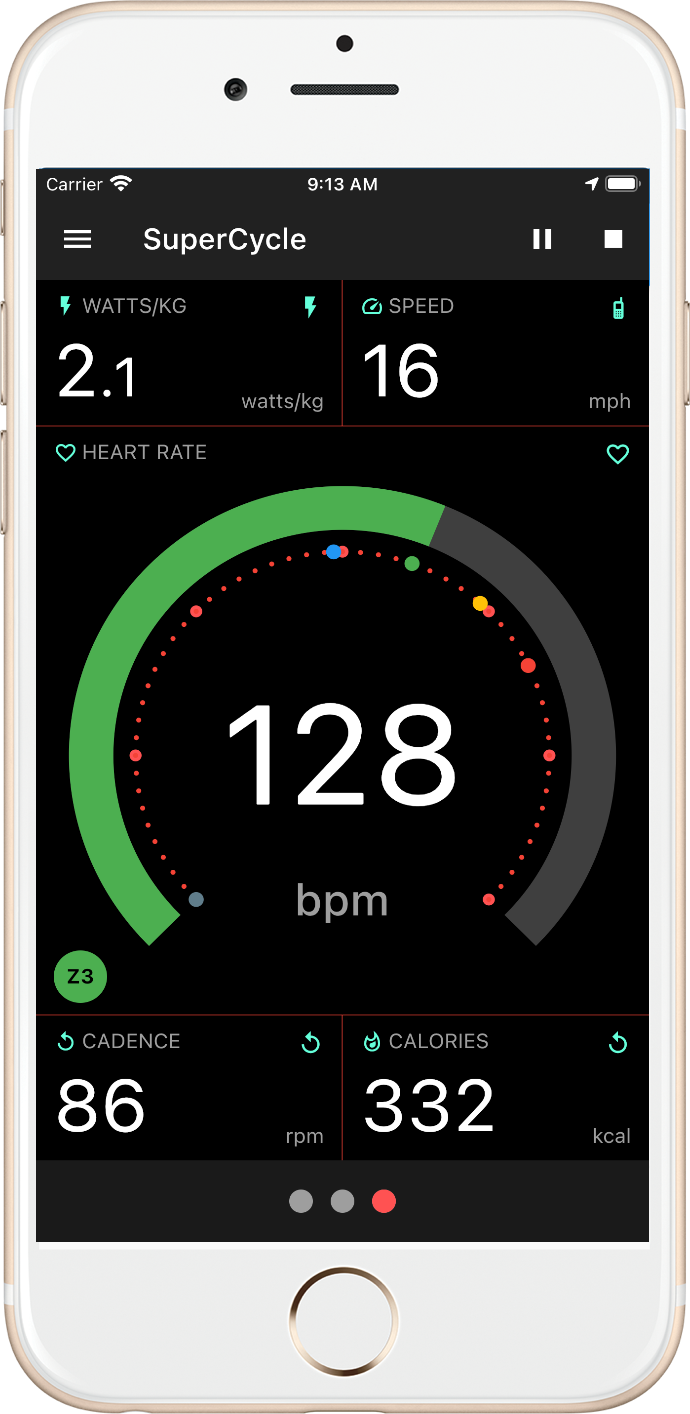
Task: Open the hamburger drawer menu
Action: [x=77, y=239]
